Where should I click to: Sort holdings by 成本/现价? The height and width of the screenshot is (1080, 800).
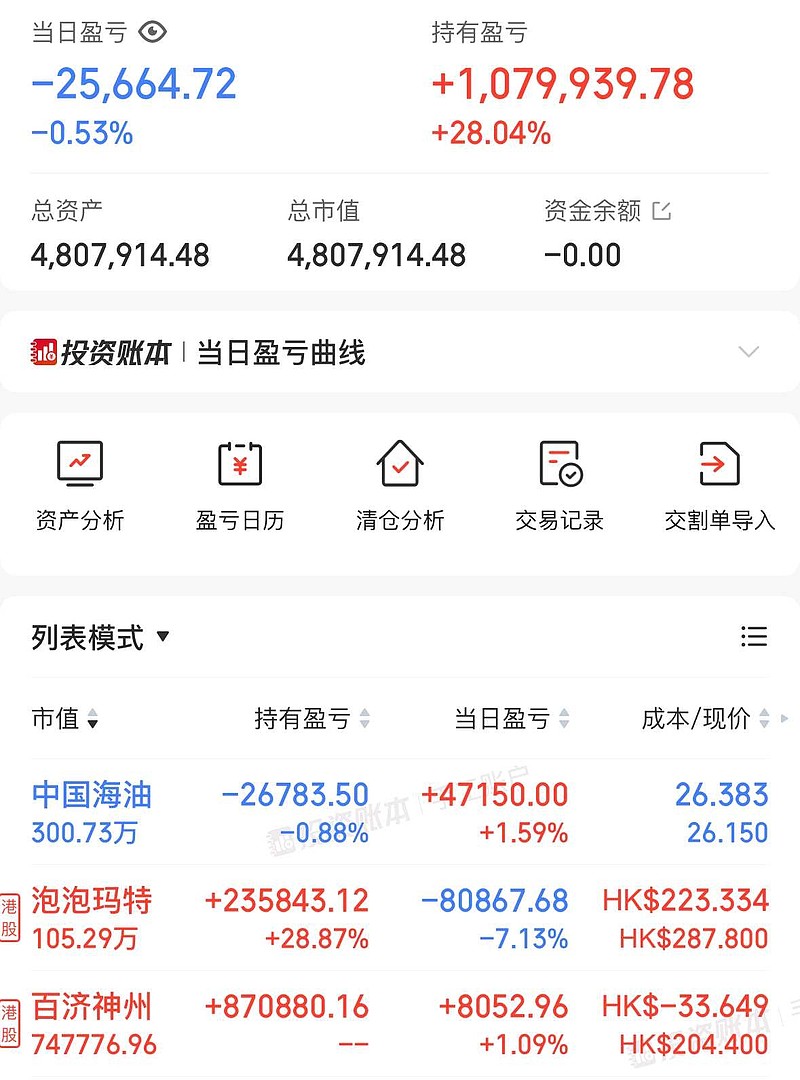[x=706, y=718]
